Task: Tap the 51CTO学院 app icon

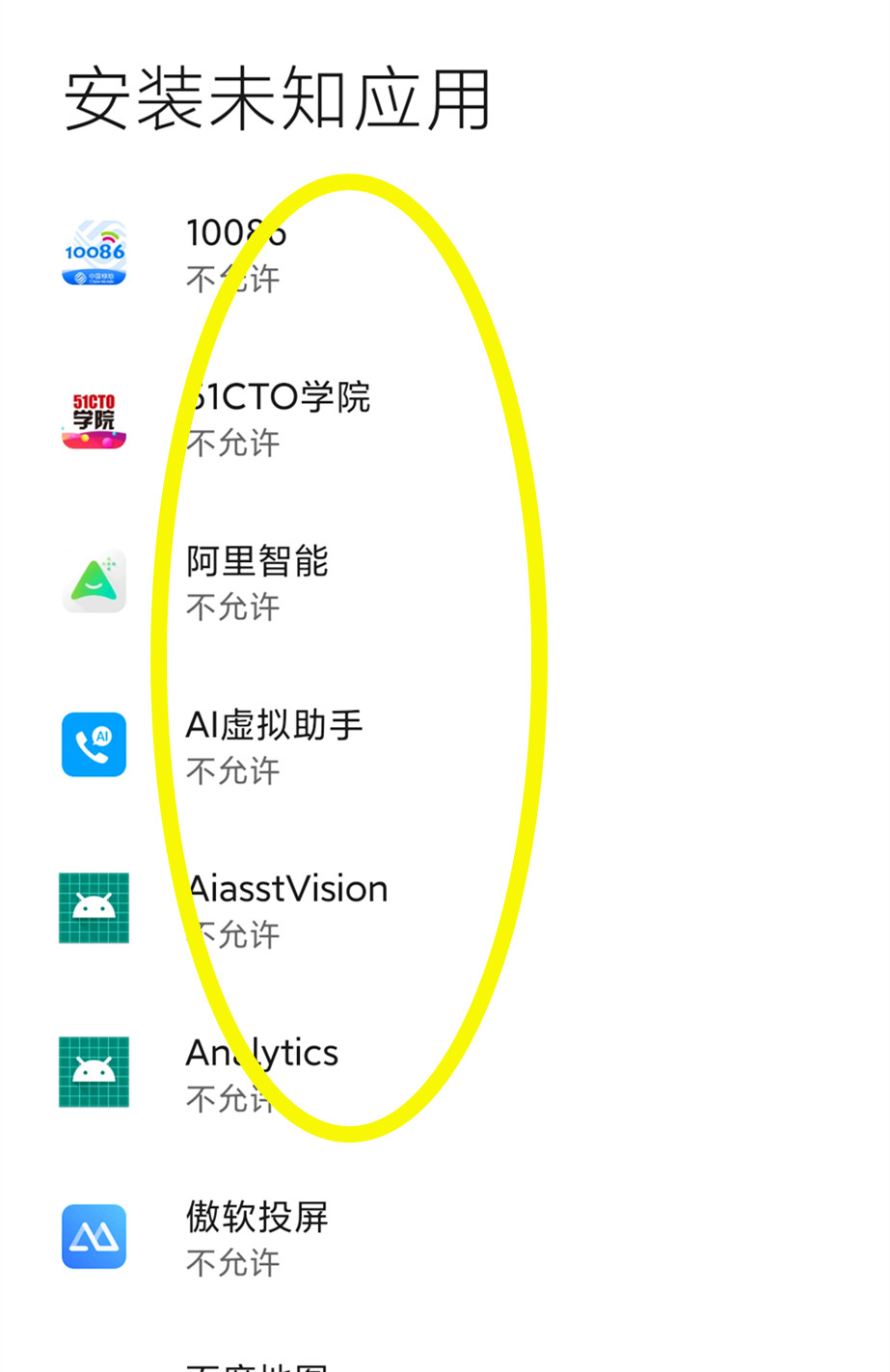Action: pos(94,417)
